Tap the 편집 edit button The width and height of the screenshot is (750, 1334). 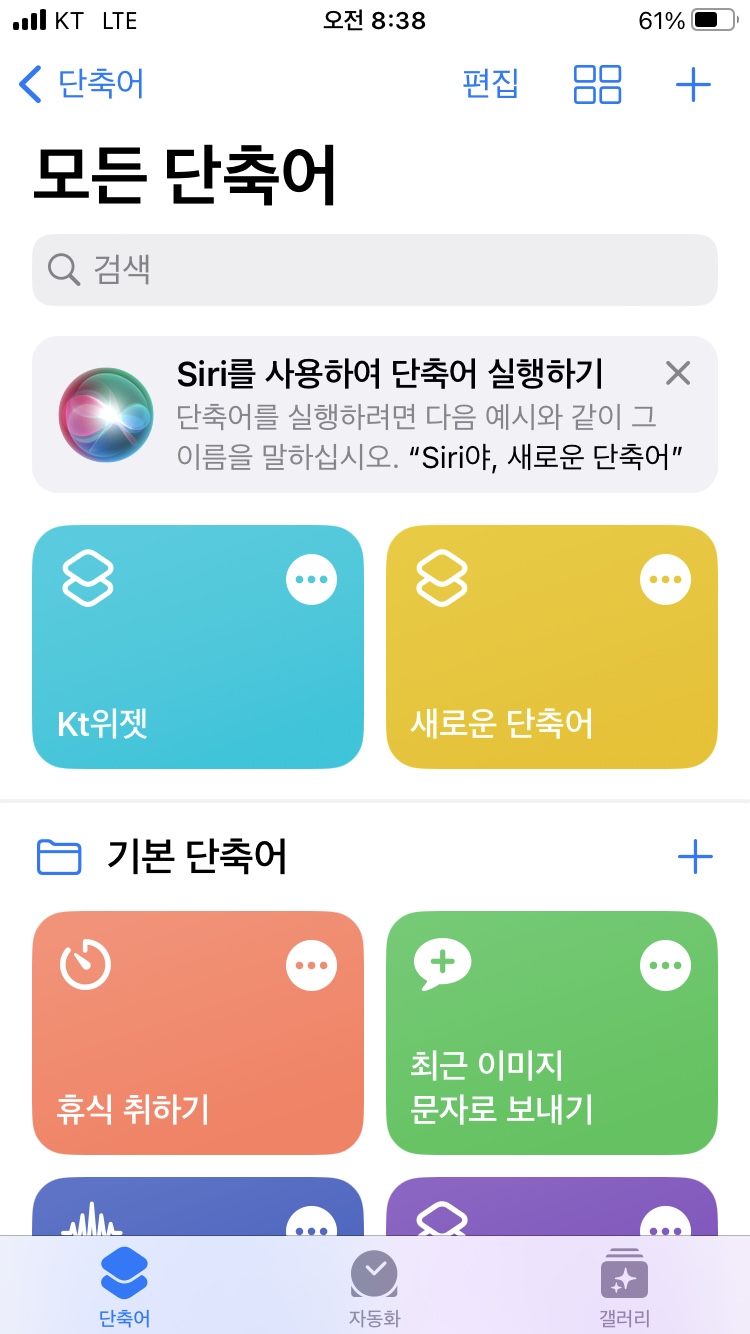pyautogui.click(x=490, y=84)
